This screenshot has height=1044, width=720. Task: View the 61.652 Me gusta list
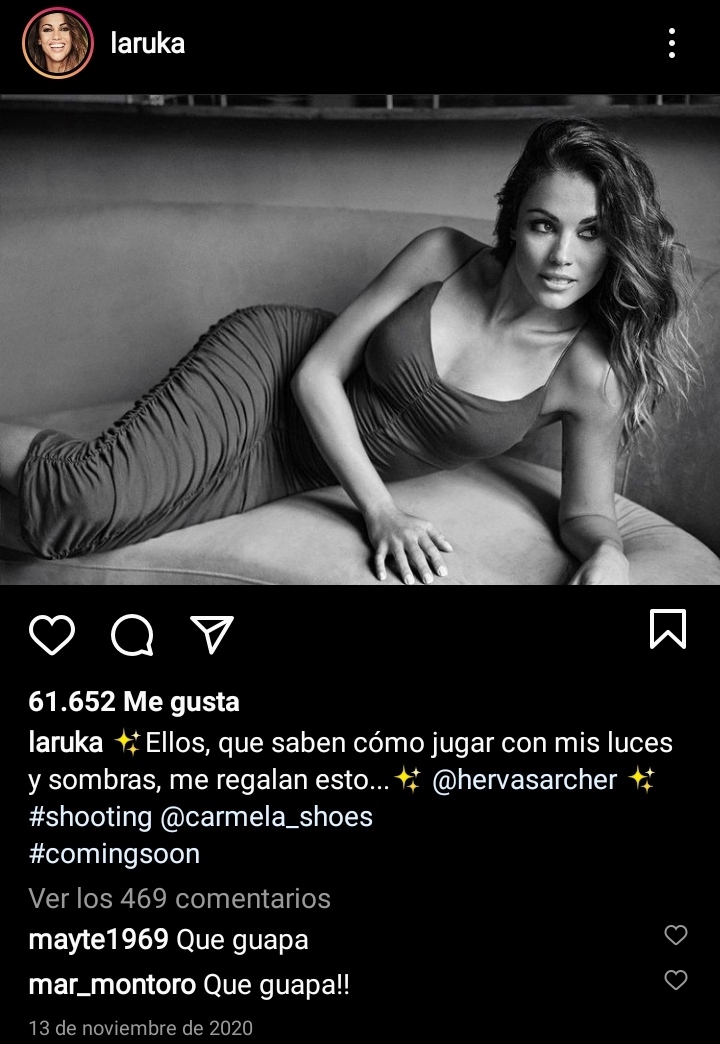[134, 702]
